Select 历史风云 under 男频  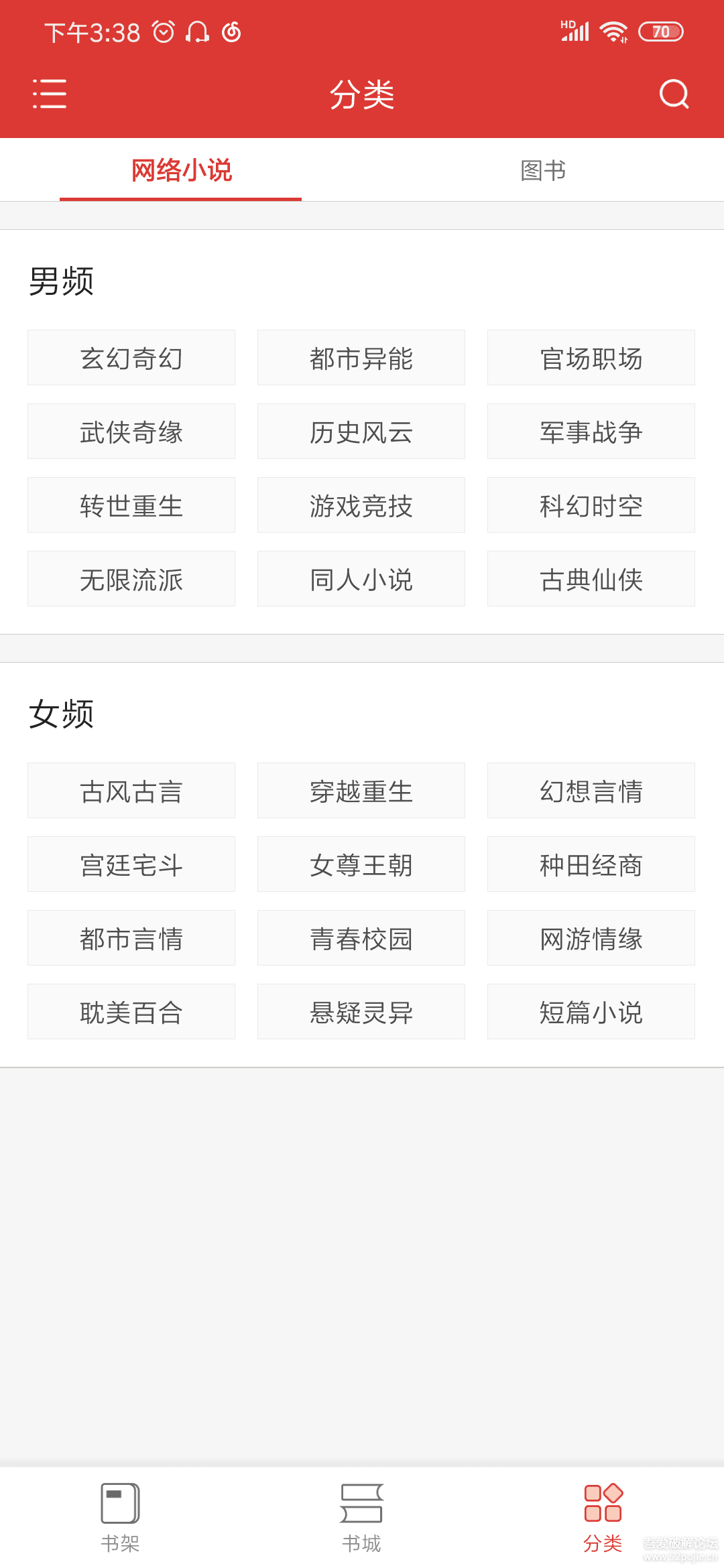pyautogui.click(x=360, y=431)
